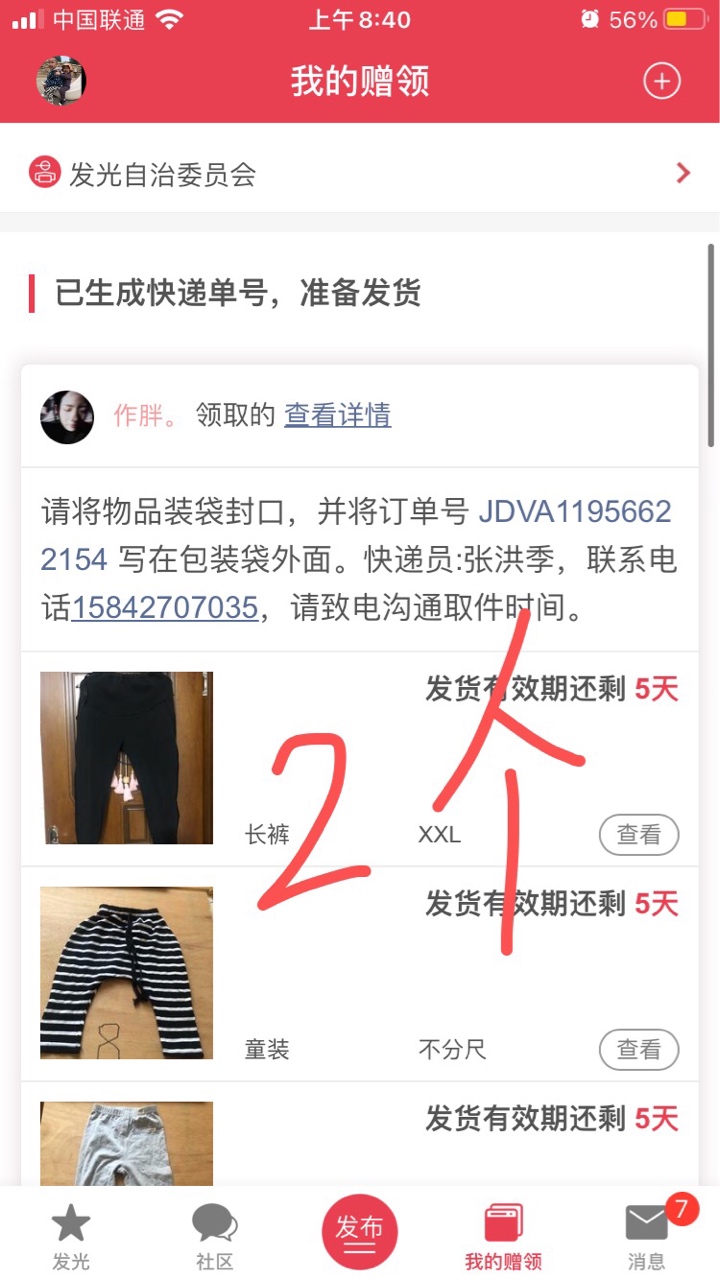Open 作胖。's avatar
Screen dimensions: 720x1280
[x=67, y=417]
